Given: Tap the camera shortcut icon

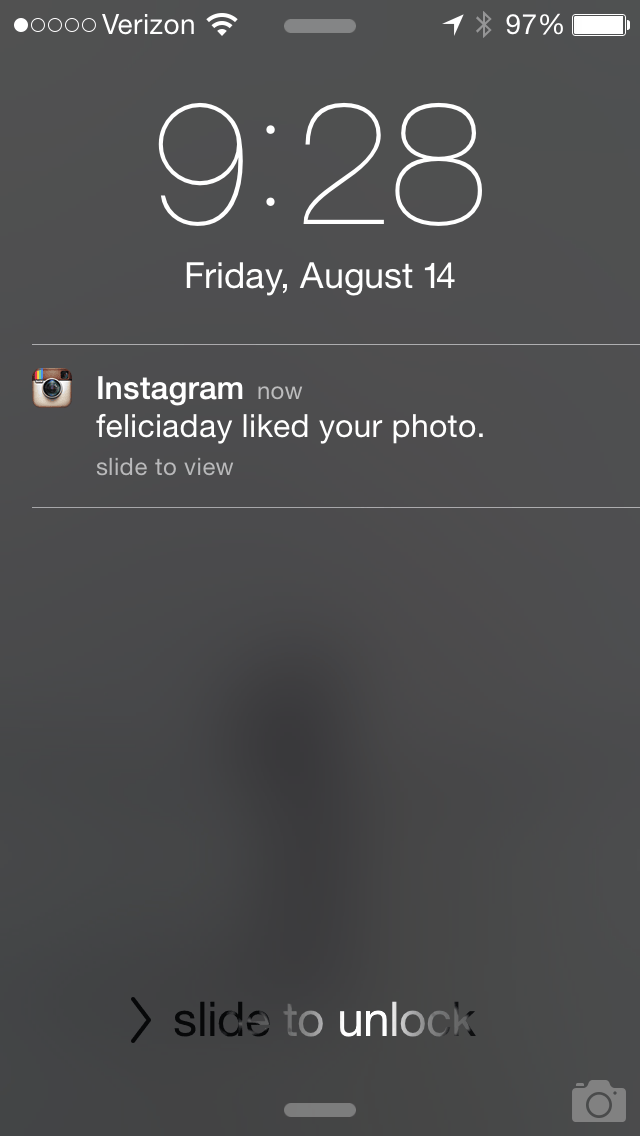Looking at the screenshot, I should (x=599, y=1100).
